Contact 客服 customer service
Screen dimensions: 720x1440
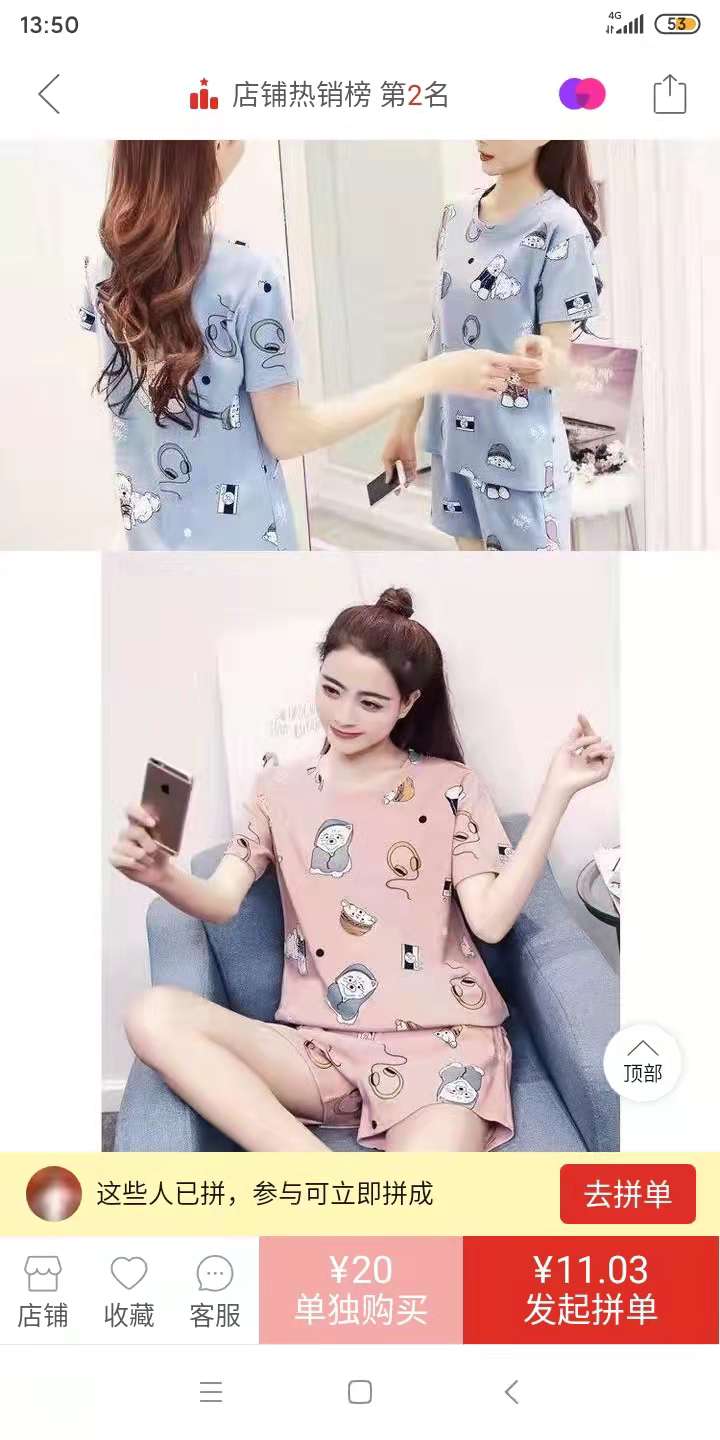tap(215, 1291)
